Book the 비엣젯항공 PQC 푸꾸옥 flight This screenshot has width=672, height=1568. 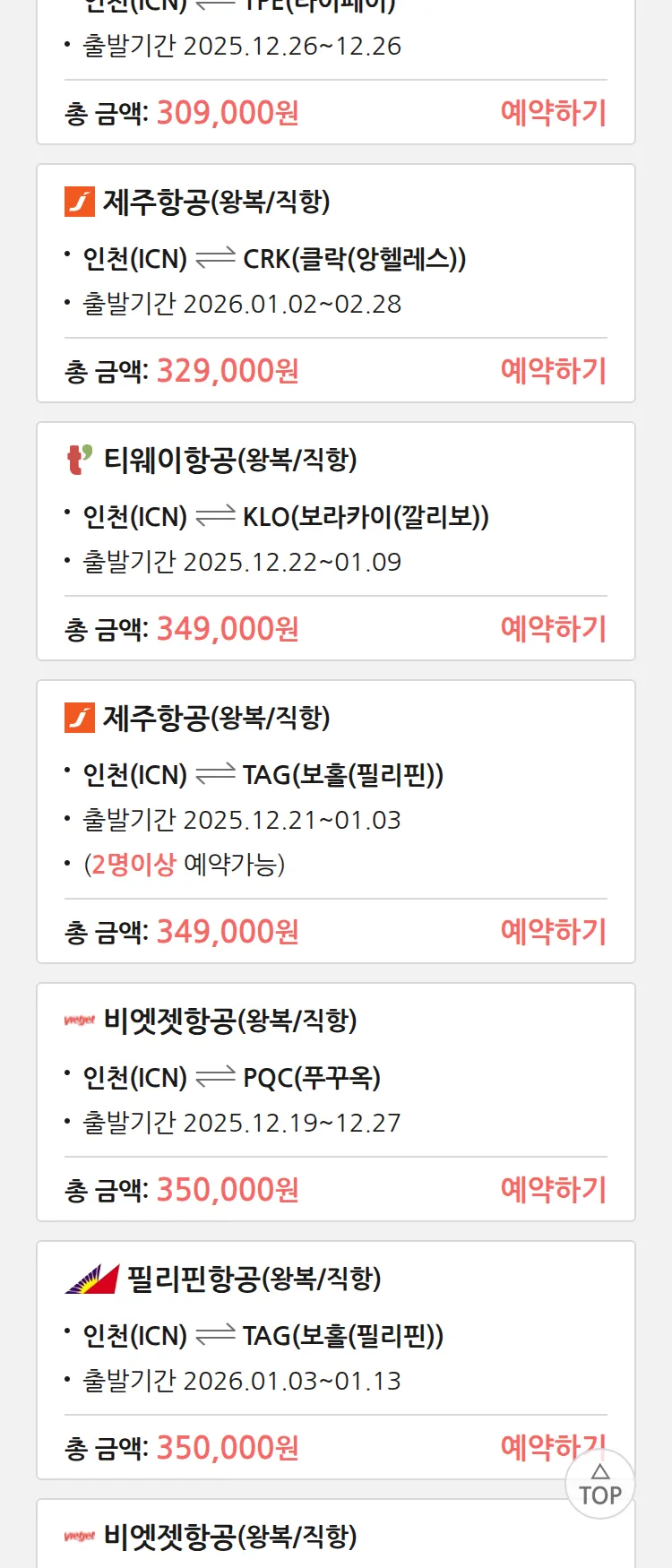click(x=553, y=1190)
